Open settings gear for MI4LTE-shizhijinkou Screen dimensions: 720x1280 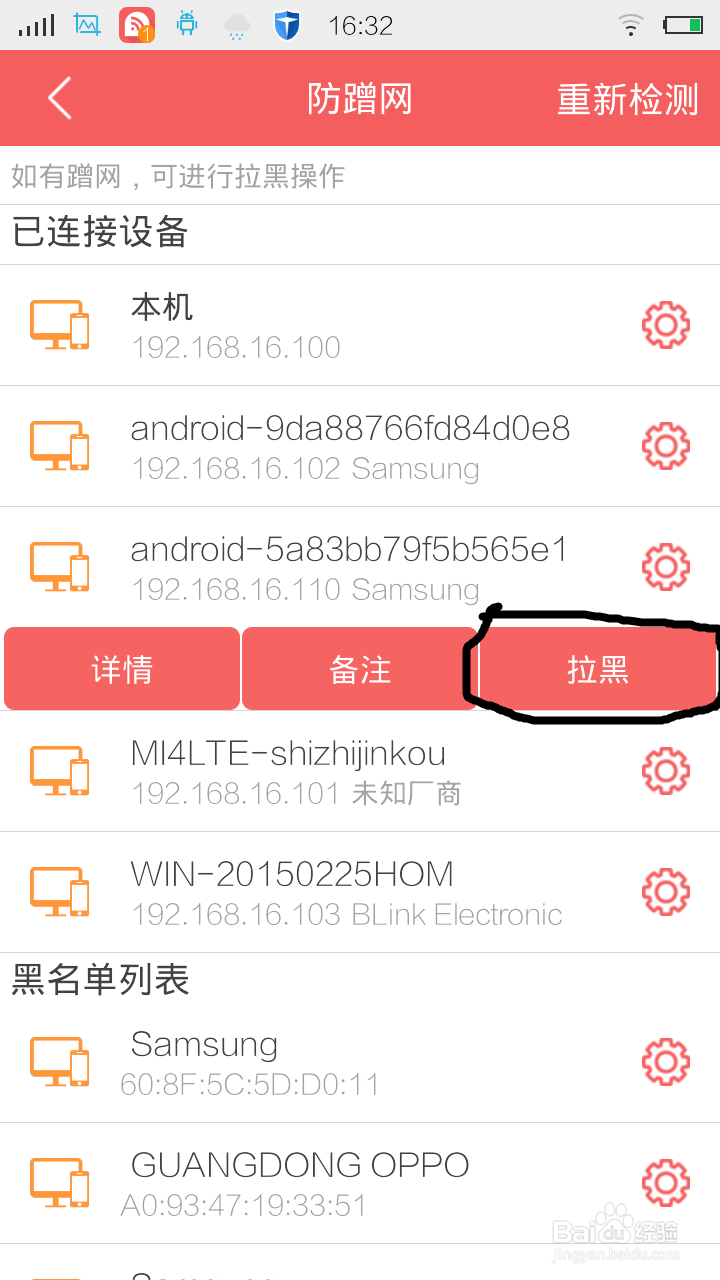pyautogui.click(x=665, y=771)
